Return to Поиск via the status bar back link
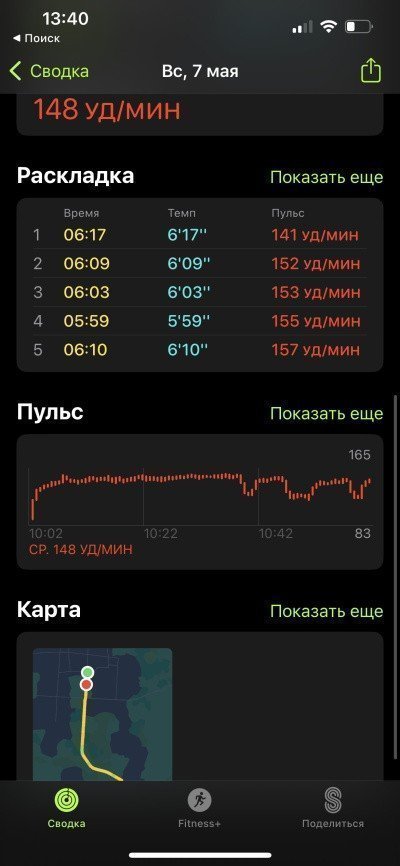 [36, 38]
